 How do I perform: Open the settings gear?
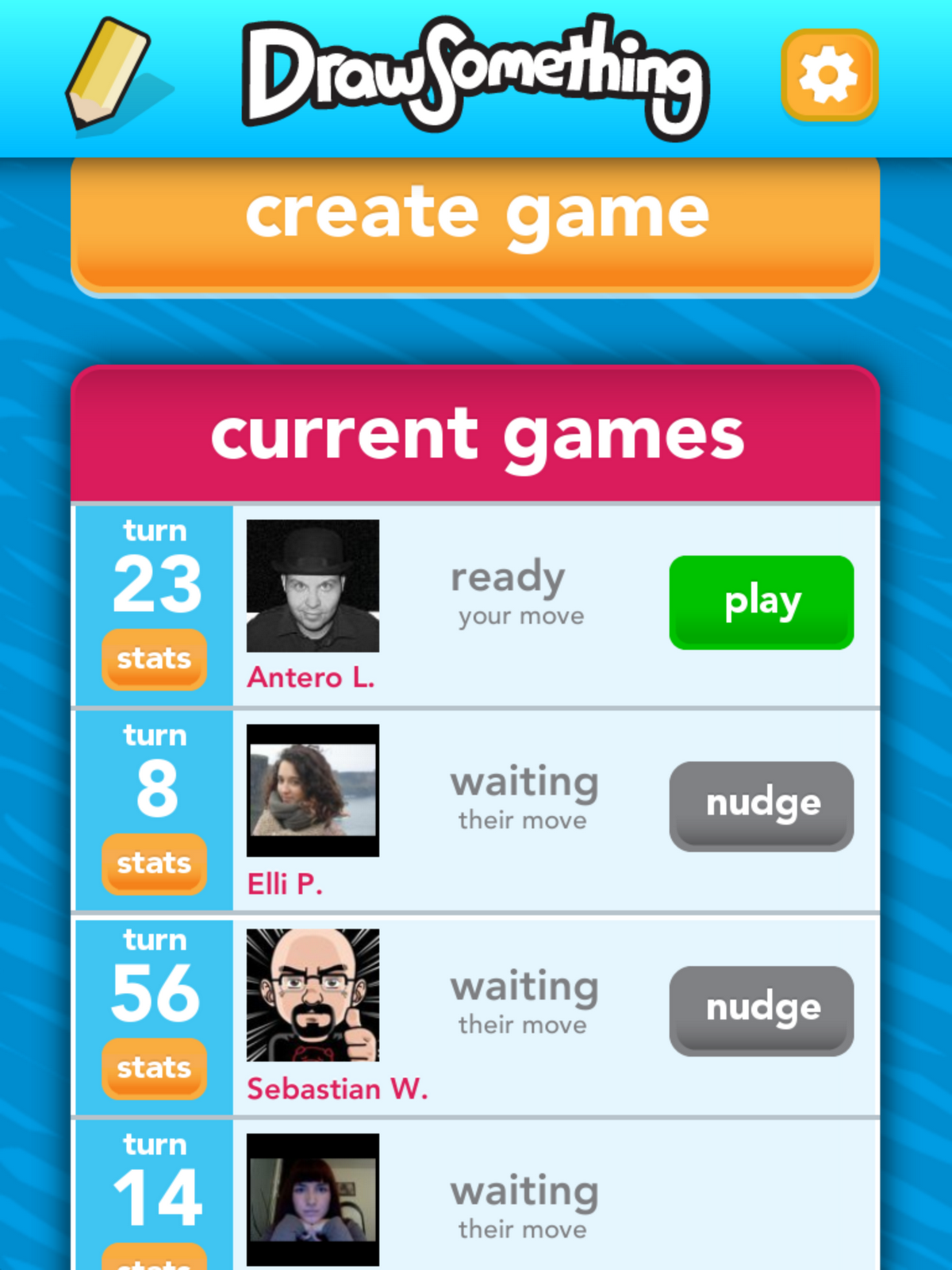click(x=829, y=75)
